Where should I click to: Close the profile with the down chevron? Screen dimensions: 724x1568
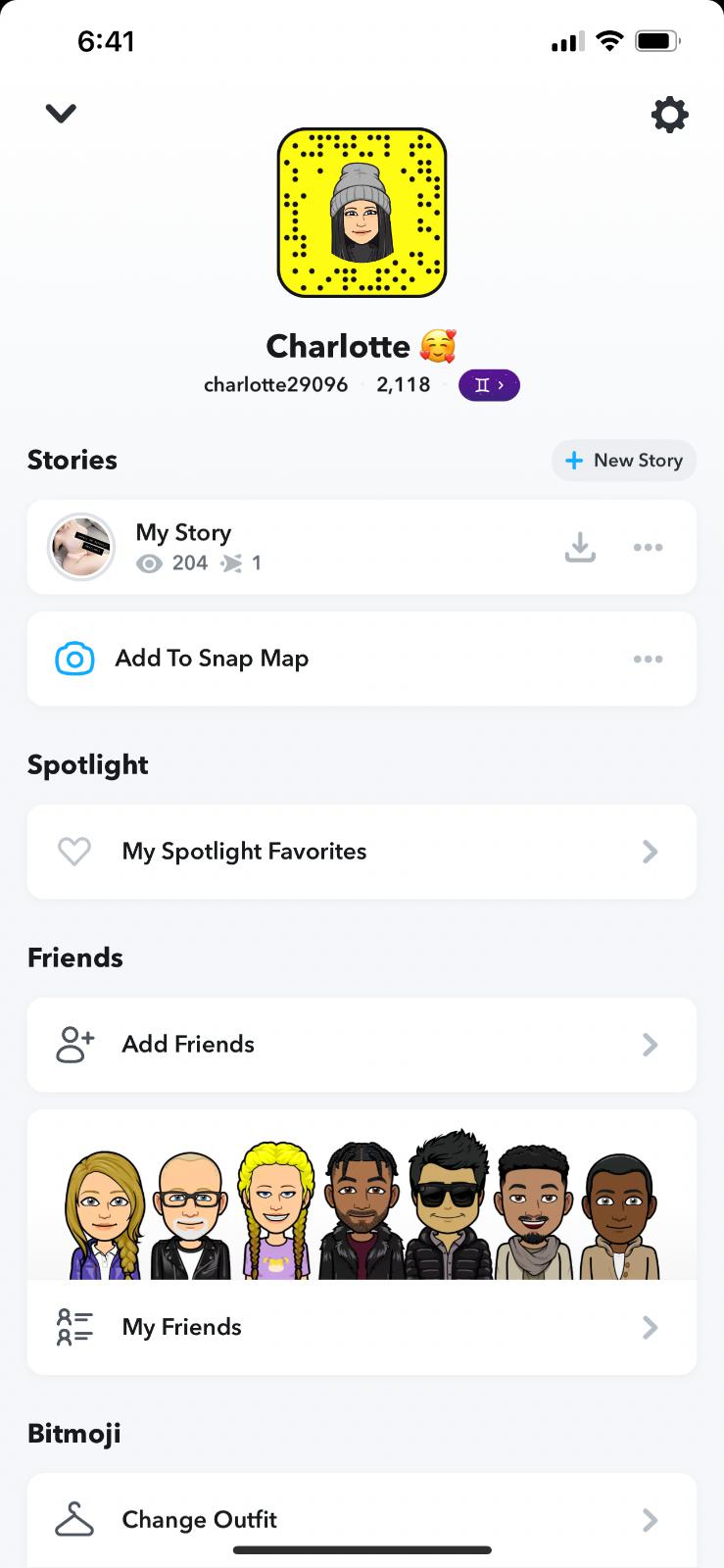(61, 114)
